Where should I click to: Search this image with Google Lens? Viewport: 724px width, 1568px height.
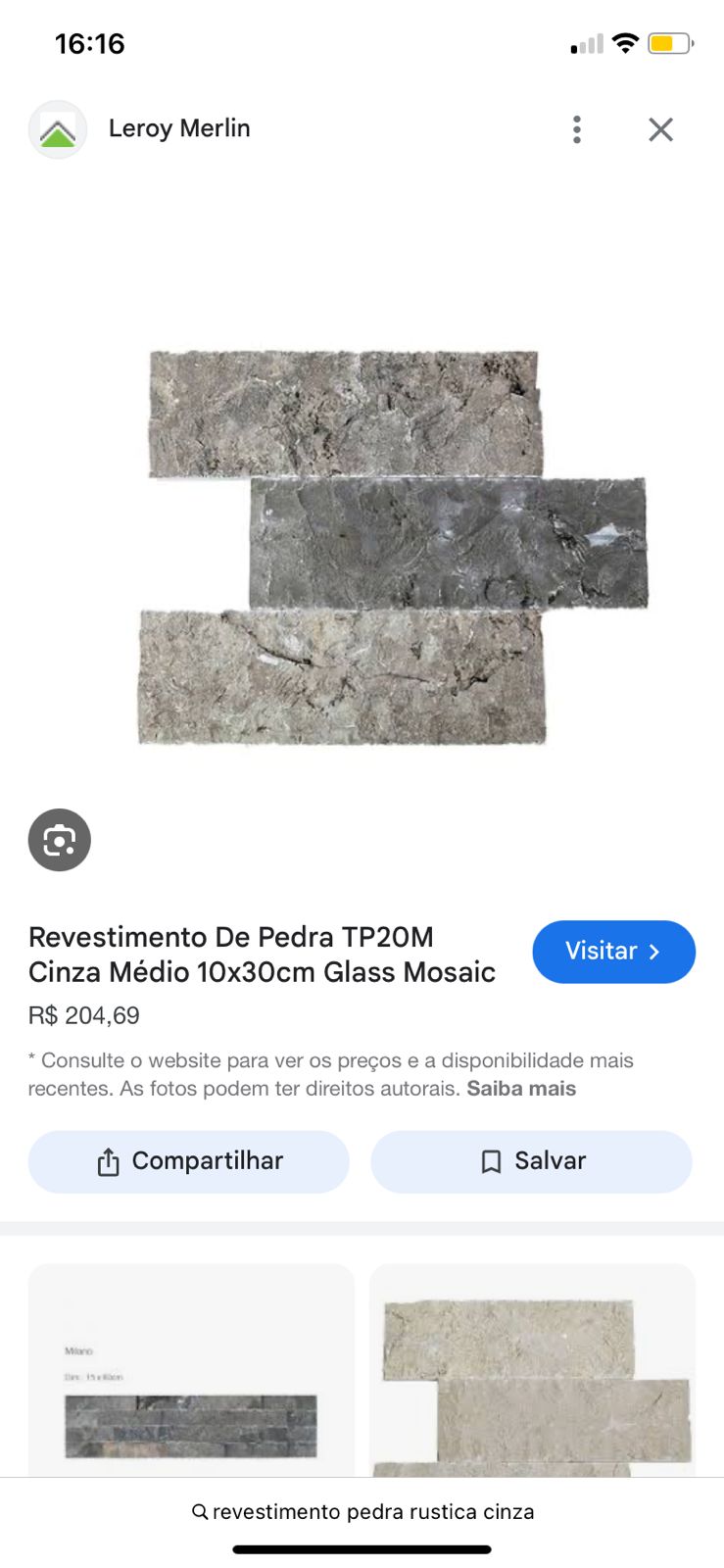click(60, 840)
